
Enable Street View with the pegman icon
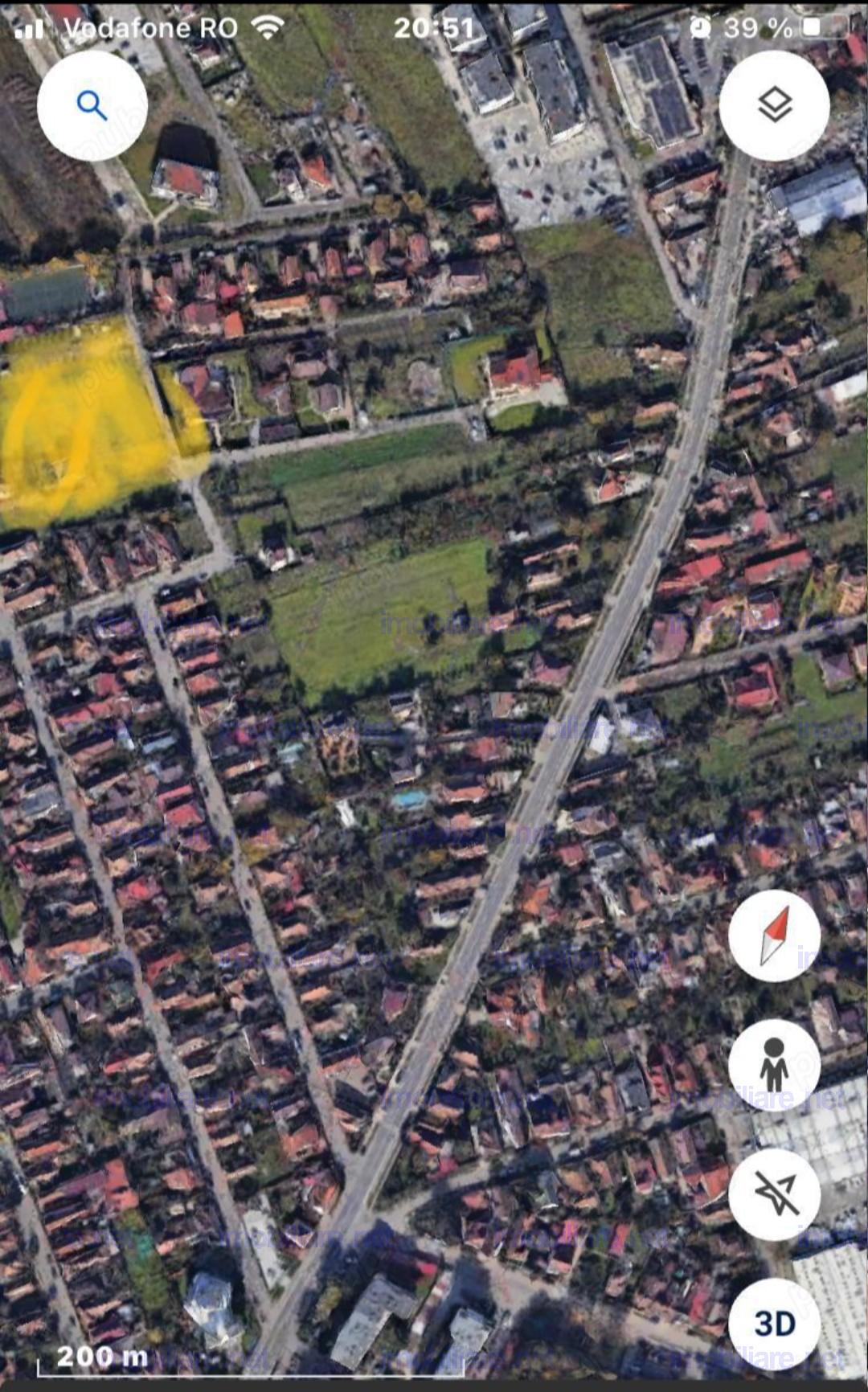(x=774, y=1065)
